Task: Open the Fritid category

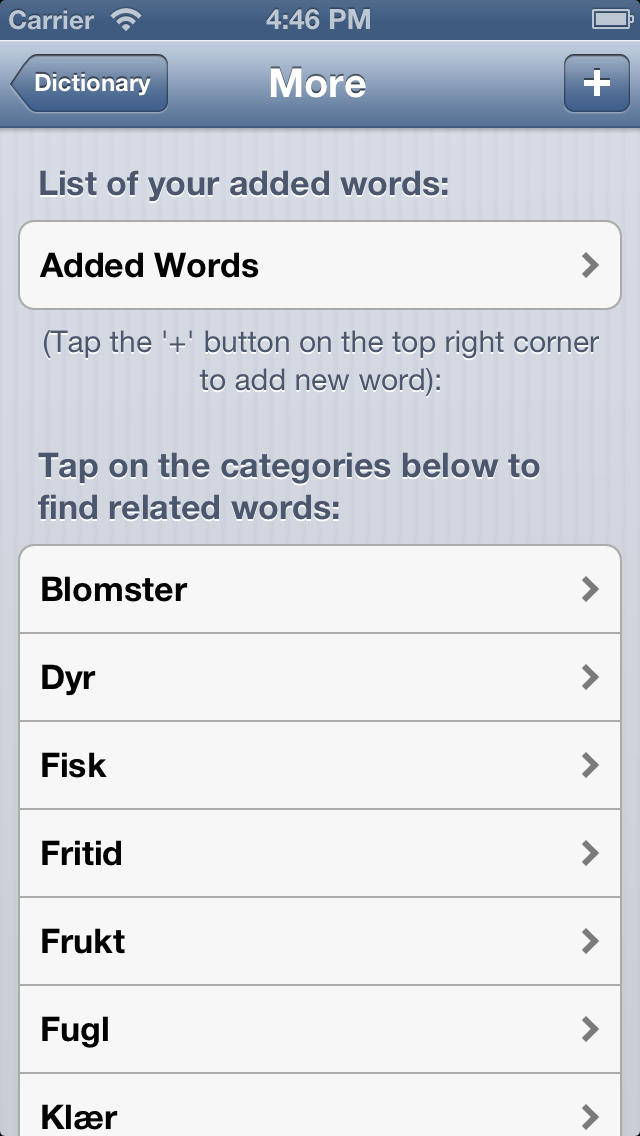Action: coord(320,853)
